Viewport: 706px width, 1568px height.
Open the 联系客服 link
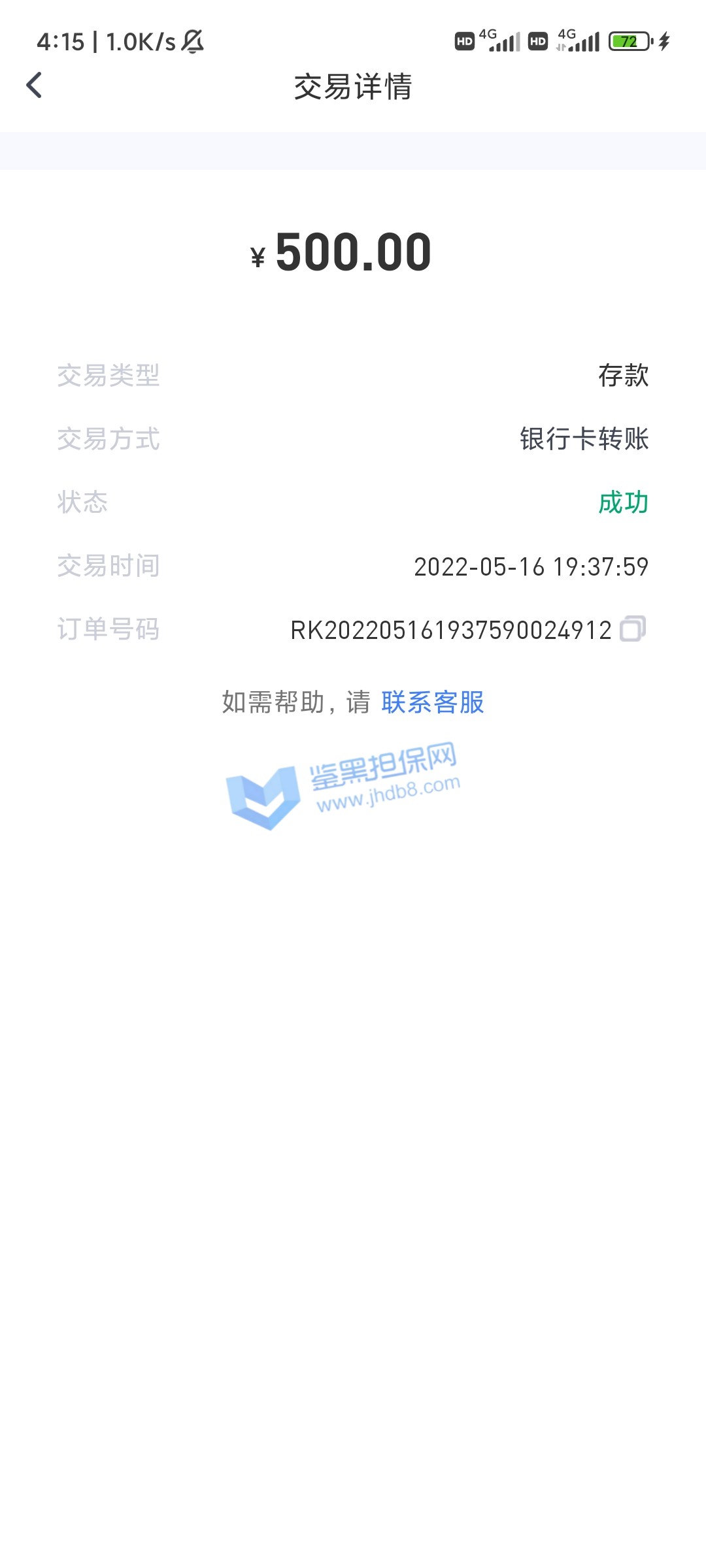tap(432, 702)
